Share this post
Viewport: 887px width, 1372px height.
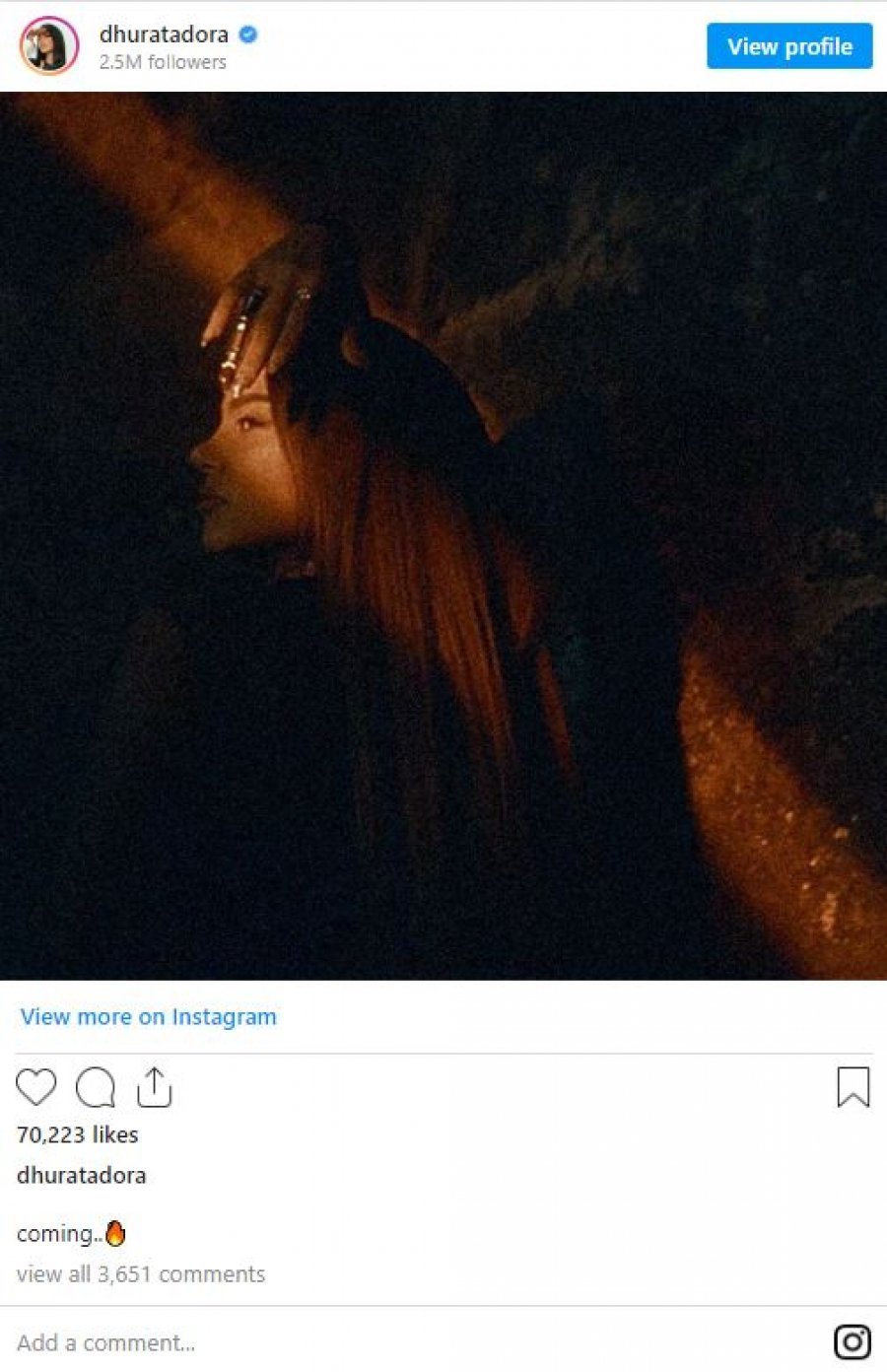pyautogui.click(x=154, y=1087)
